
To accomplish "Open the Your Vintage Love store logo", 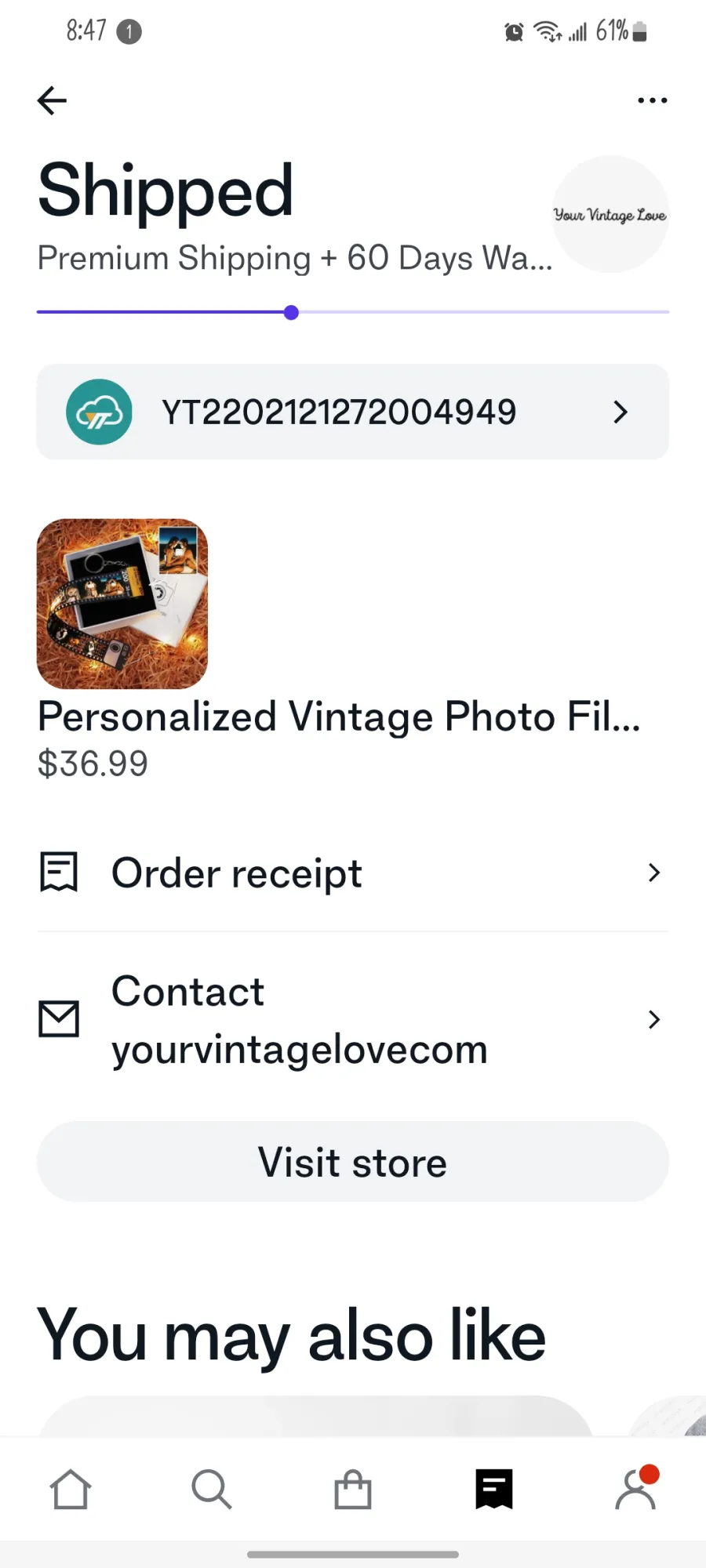I will pos(610,214).
